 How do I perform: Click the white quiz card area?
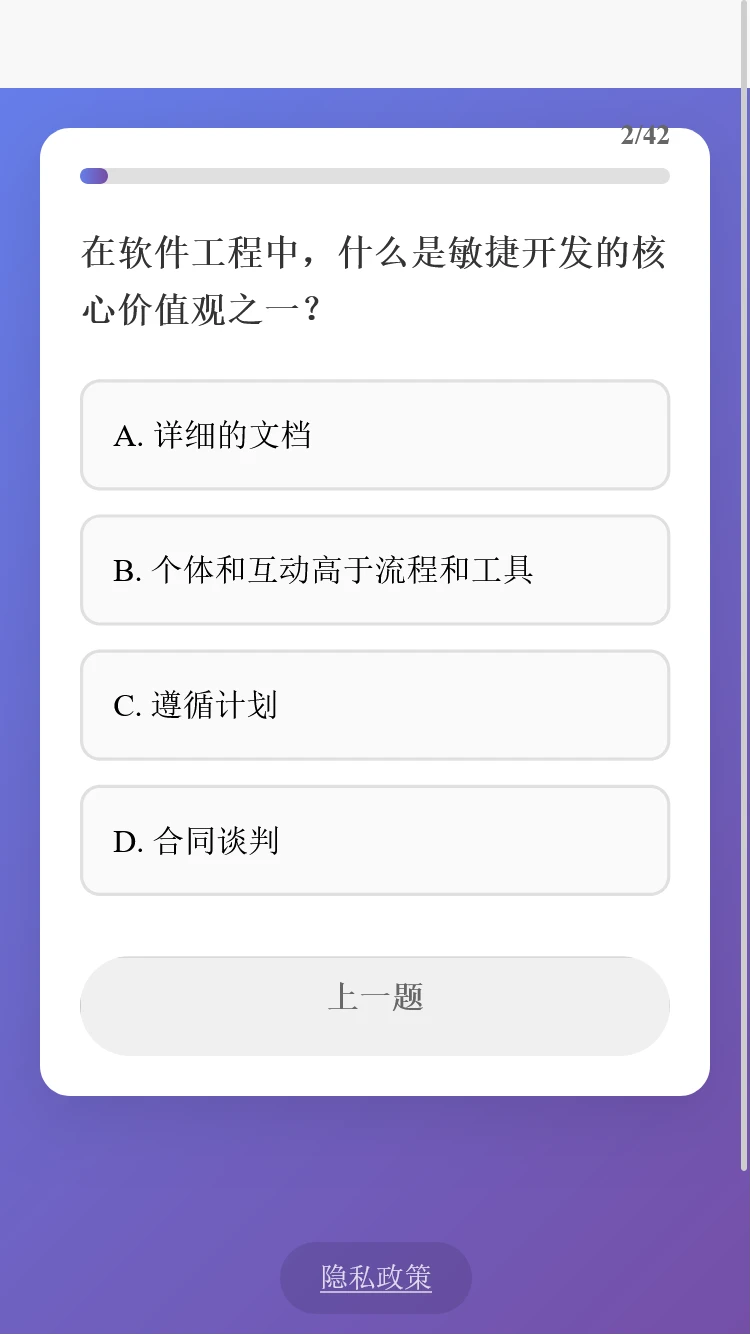point(375,930)
